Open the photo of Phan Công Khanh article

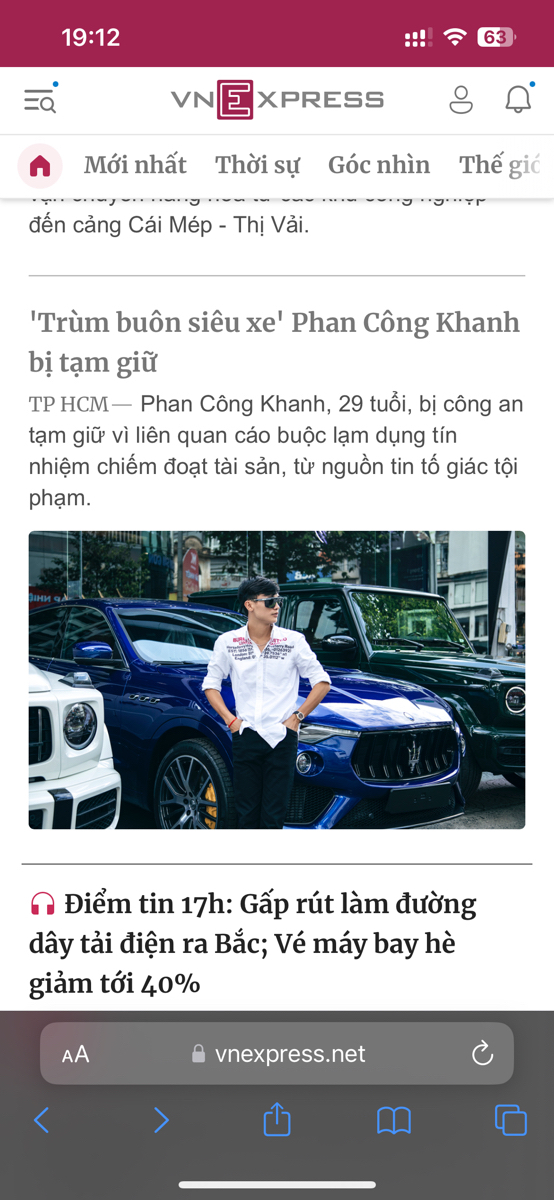[x=277, y=680]
